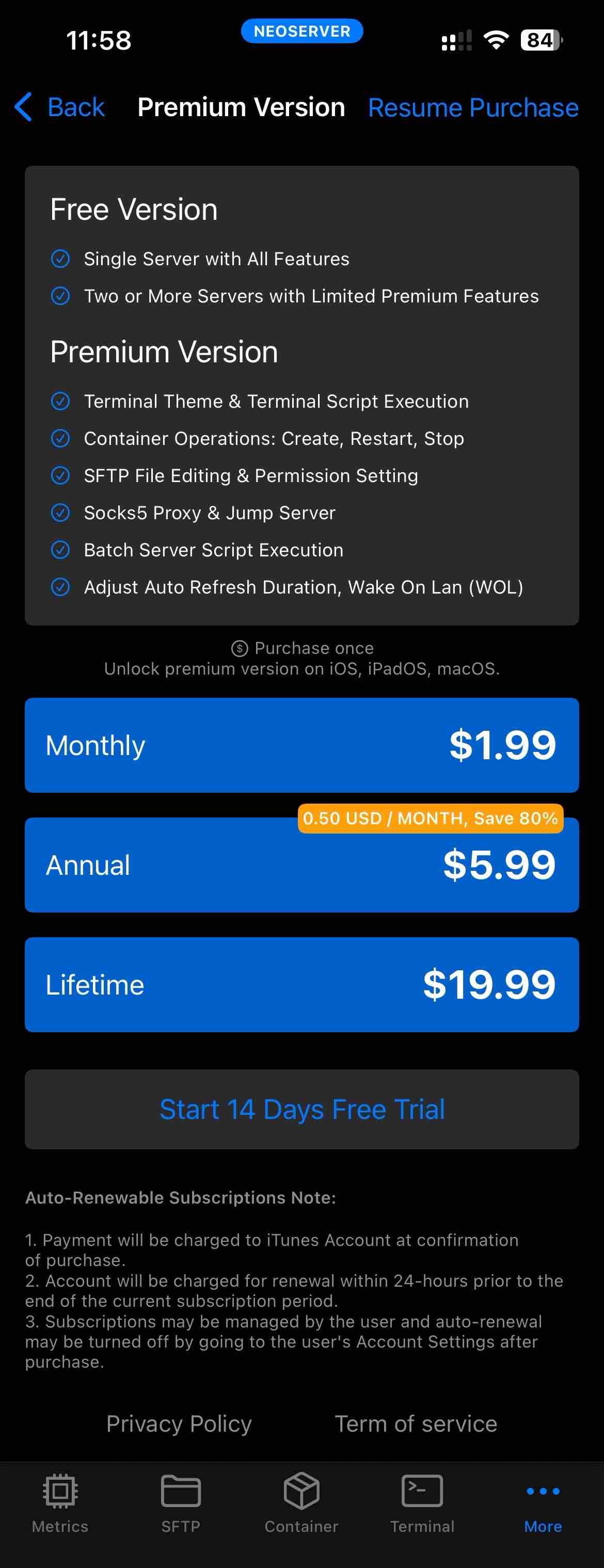View the Term of service

coord(416,1423)
